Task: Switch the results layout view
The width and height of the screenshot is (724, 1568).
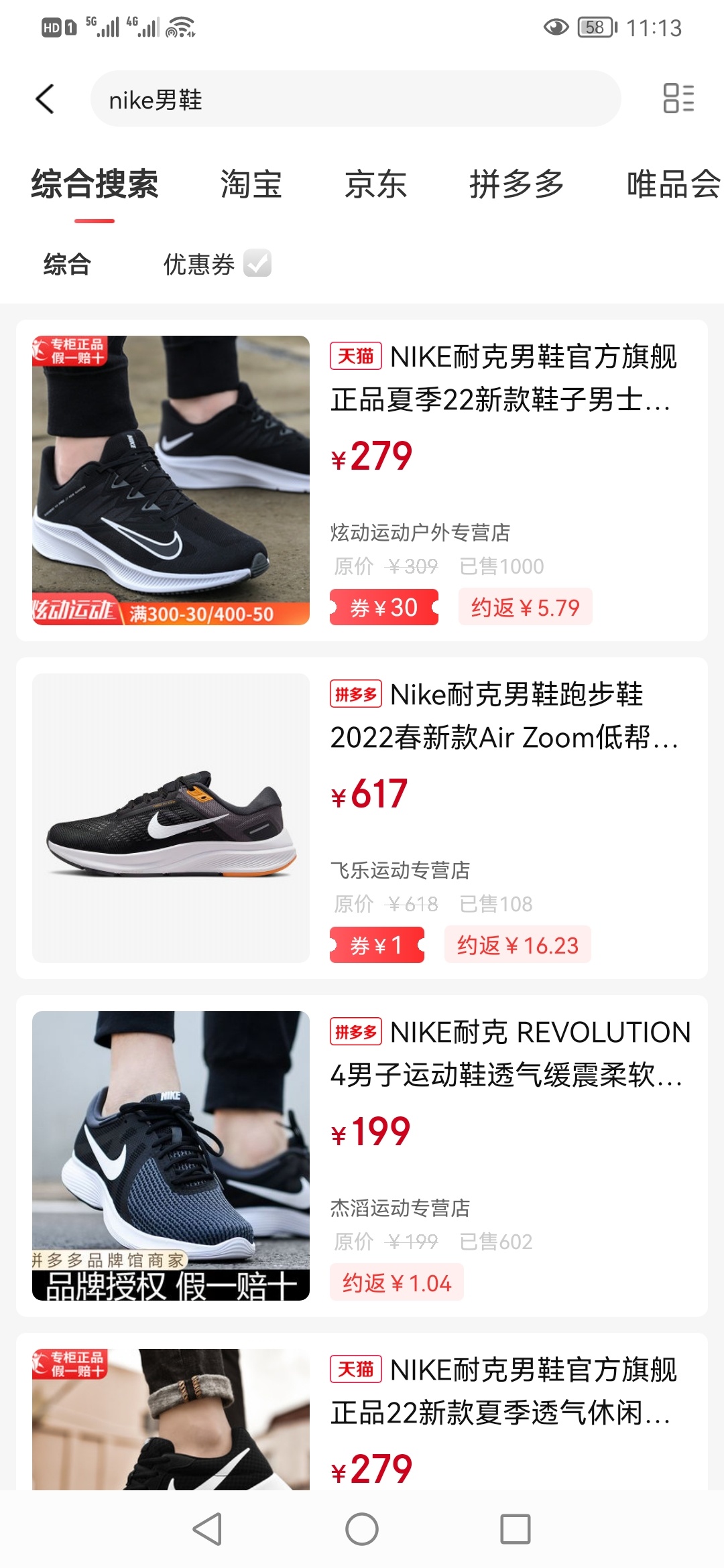Action: pos(678,99)
